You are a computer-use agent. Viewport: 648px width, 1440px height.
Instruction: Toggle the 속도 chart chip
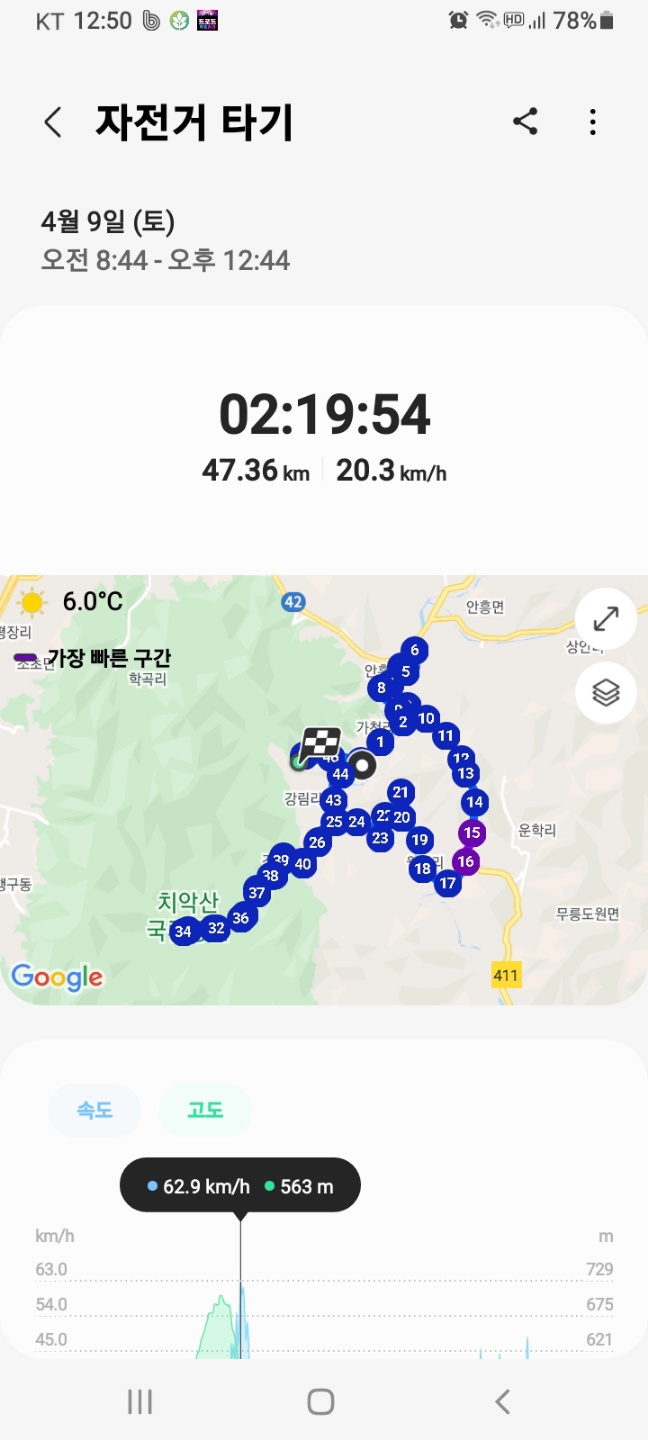[x=94, y=1110]
